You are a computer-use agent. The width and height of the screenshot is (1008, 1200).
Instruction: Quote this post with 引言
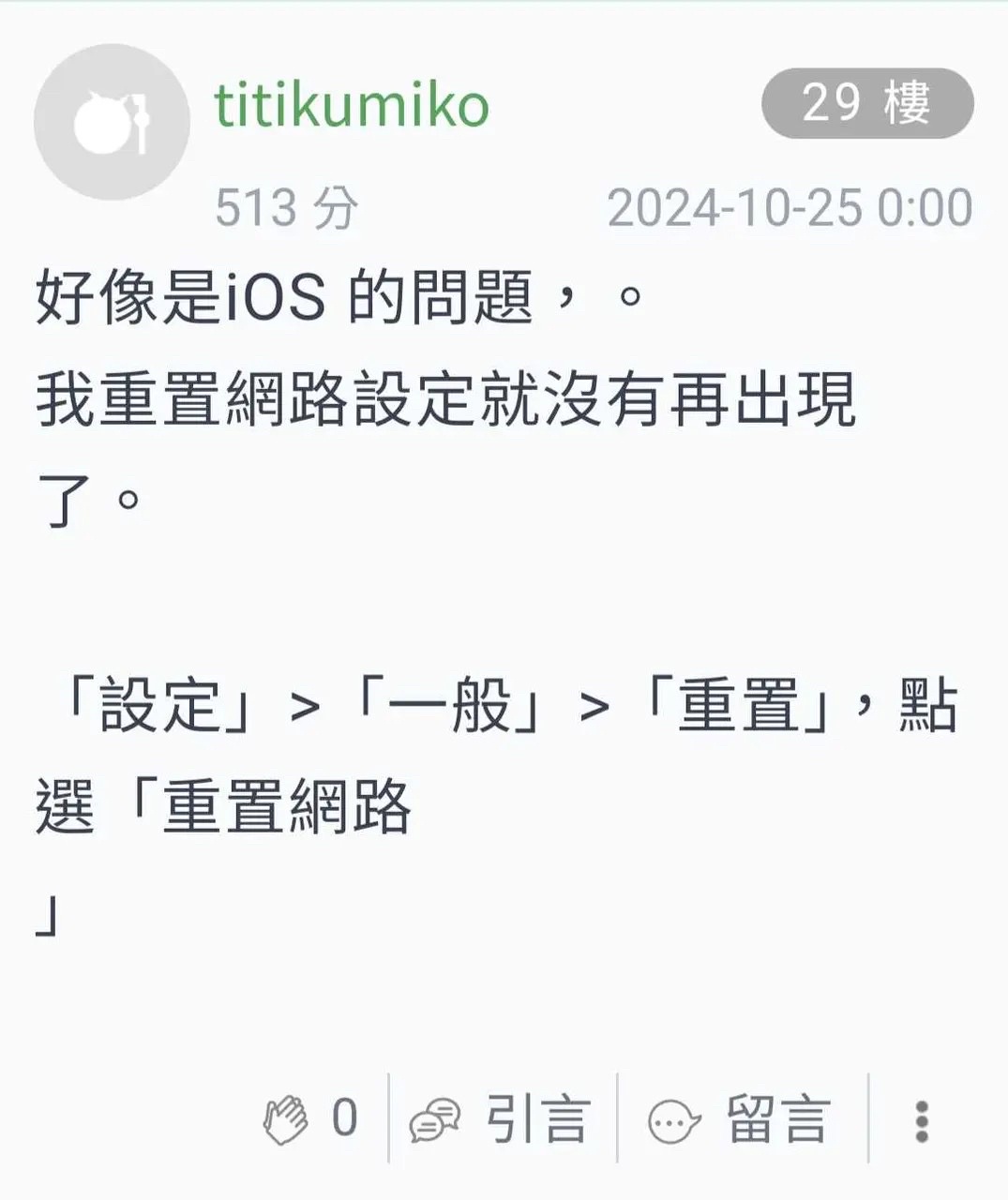click(x=502, y=1119)
